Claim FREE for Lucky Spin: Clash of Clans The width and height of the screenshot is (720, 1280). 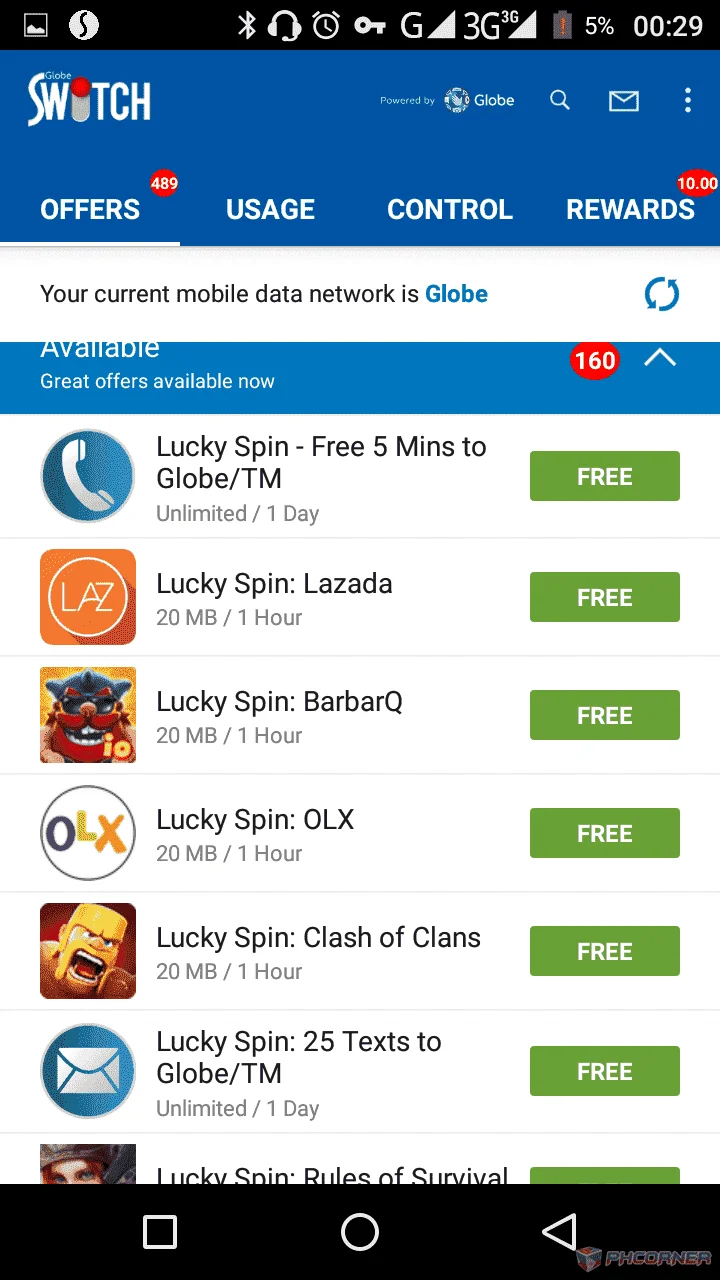click(605, 951)
